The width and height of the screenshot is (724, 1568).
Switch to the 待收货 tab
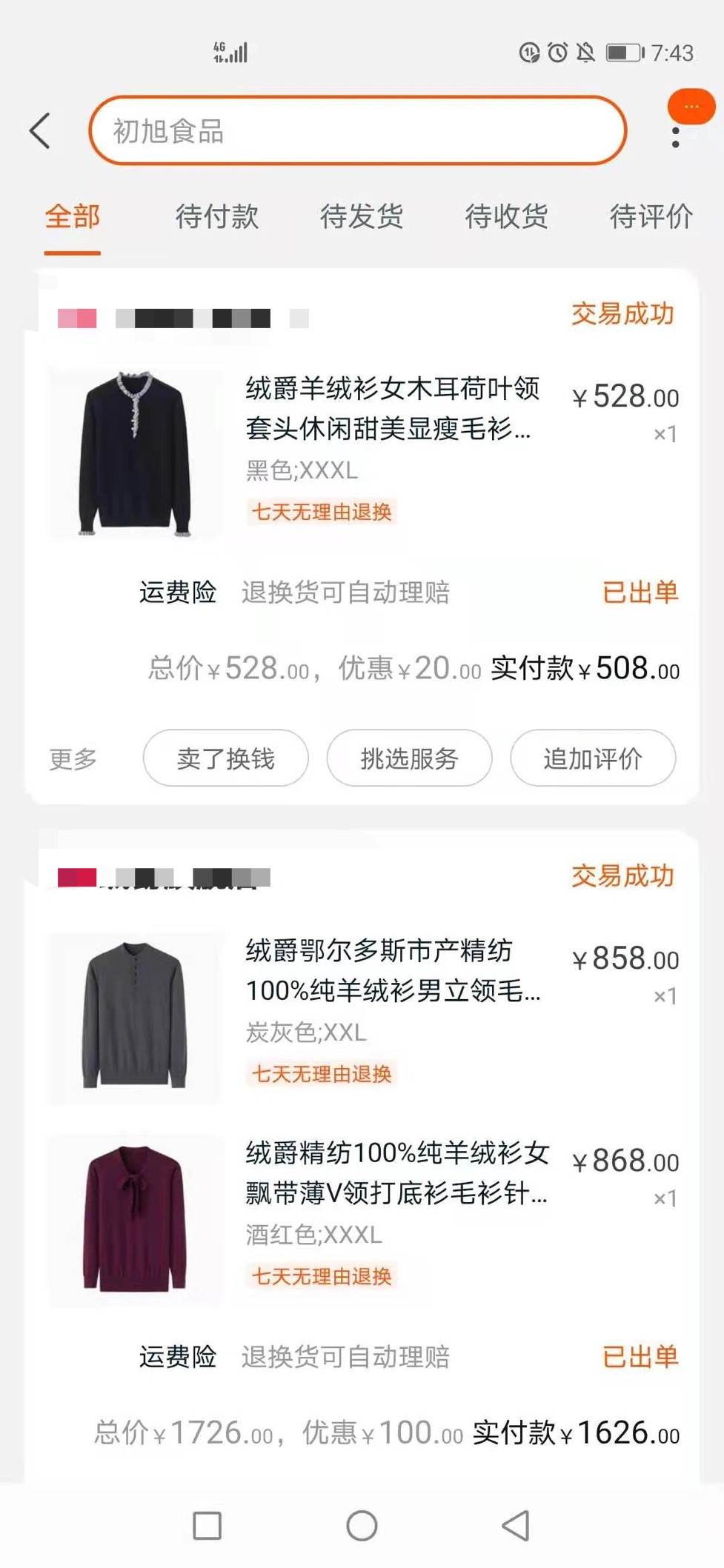pyautogui.click(x=506, y=217)
